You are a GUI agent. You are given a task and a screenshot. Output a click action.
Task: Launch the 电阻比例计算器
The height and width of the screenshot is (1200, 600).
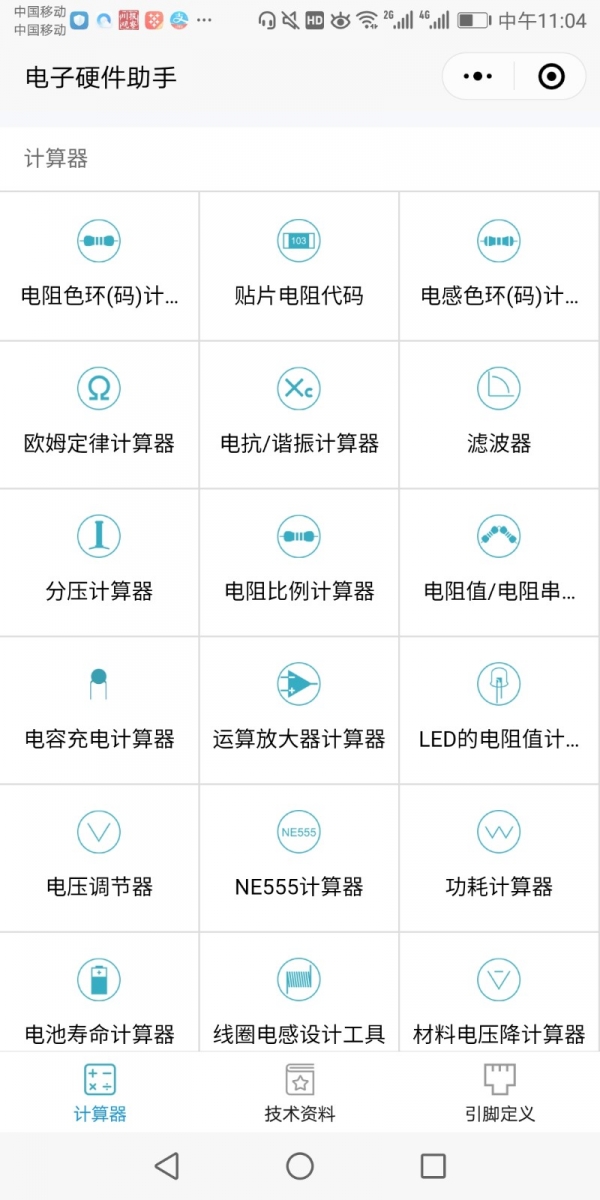pos(299,561)
